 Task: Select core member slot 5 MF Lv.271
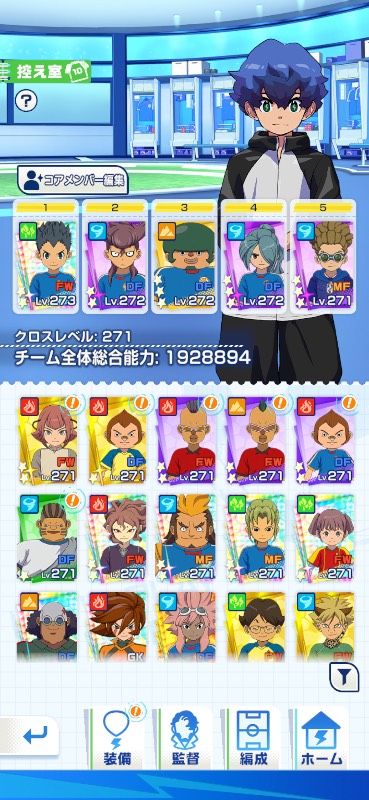[x=323, y=257]
